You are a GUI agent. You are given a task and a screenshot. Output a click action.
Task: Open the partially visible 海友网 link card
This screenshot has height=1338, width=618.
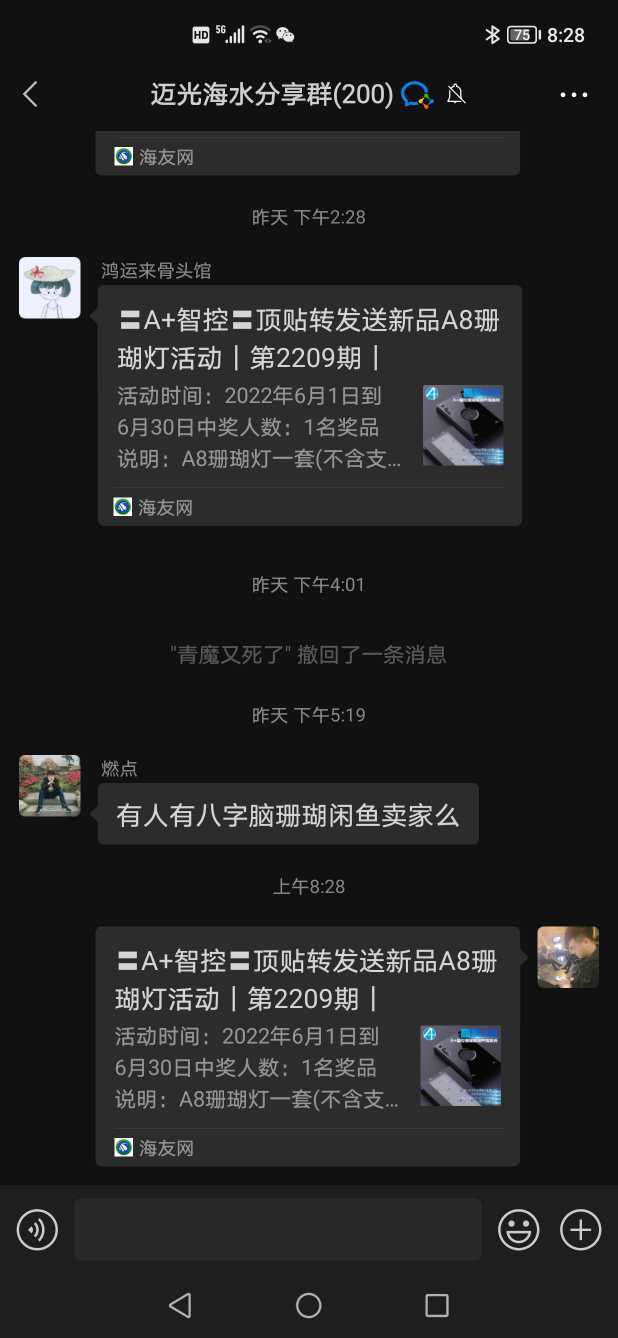(307, 154)
